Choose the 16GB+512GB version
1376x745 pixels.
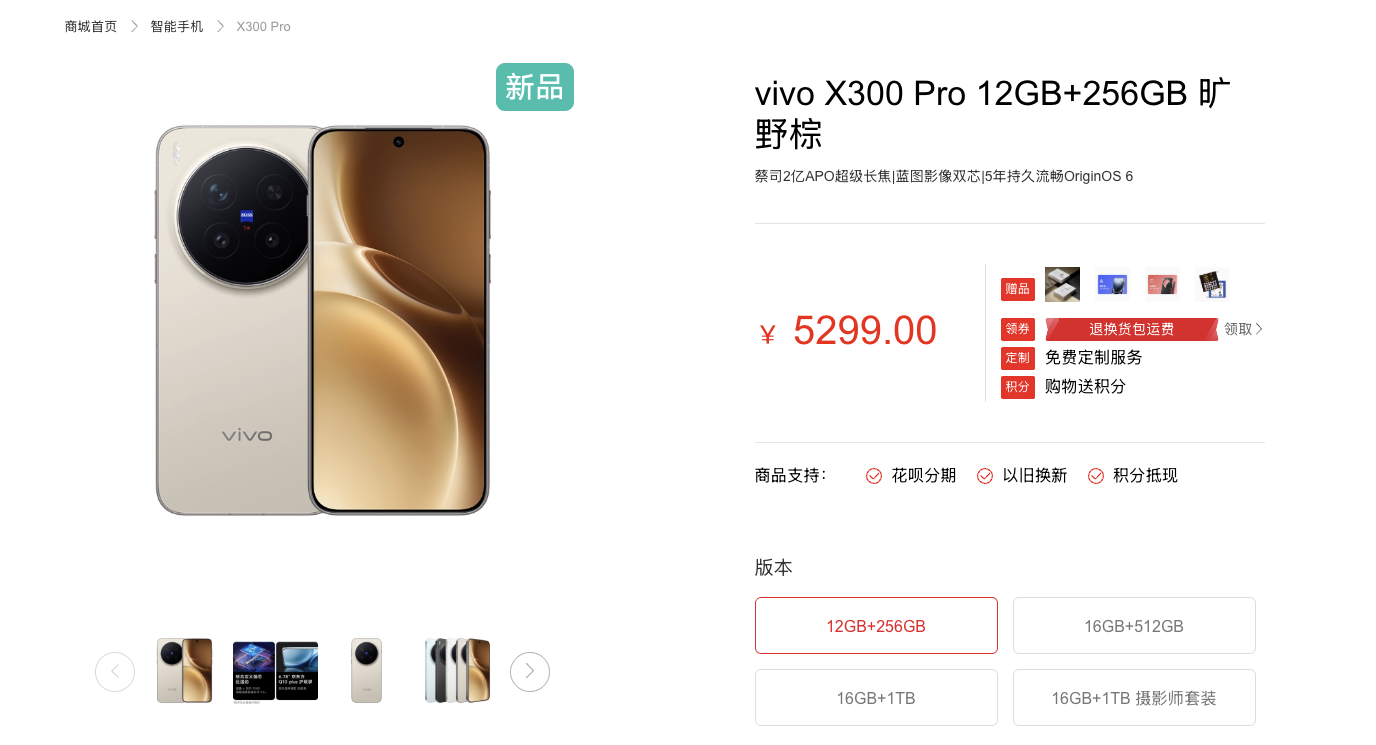point(1134,626)
